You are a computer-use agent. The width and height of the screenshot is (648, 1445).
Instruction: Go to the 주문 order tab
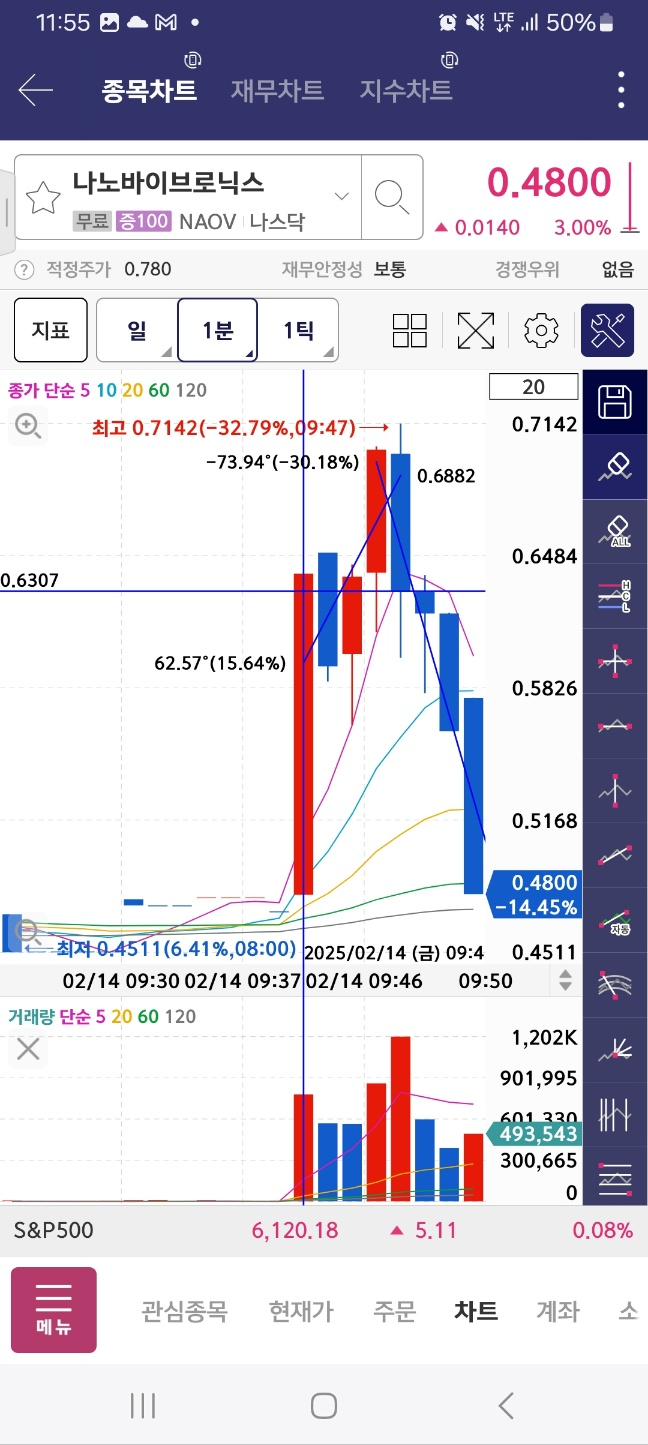point(394,1311)
